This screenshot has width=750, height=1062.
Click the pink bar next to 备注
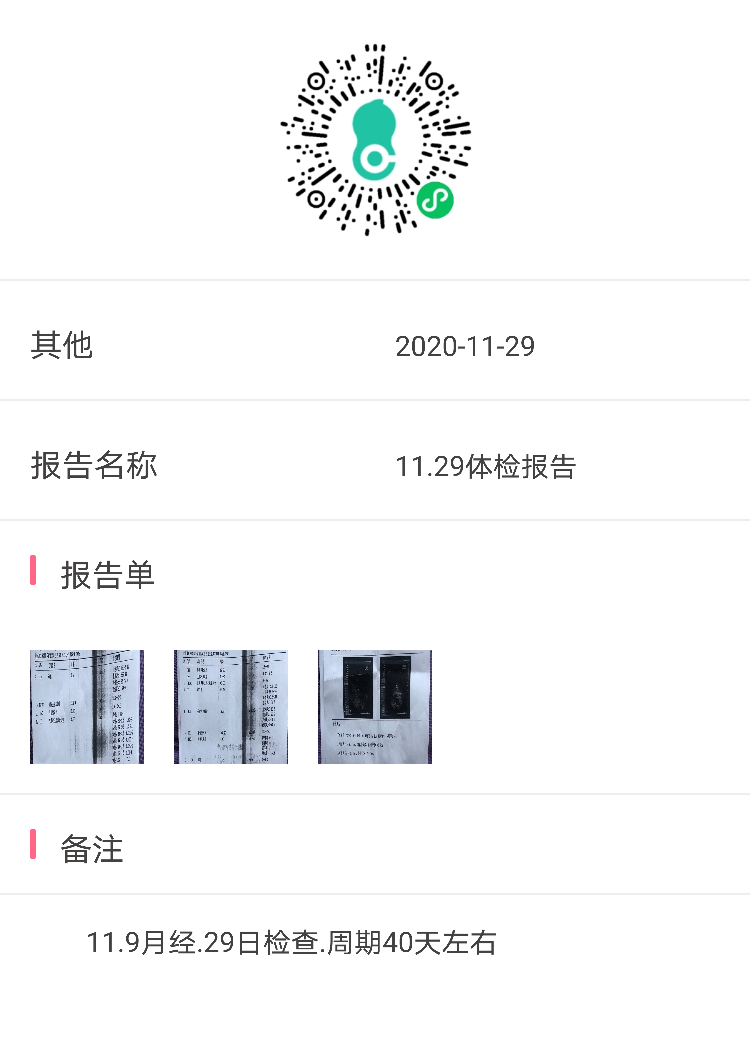click(x=32, y=849)
